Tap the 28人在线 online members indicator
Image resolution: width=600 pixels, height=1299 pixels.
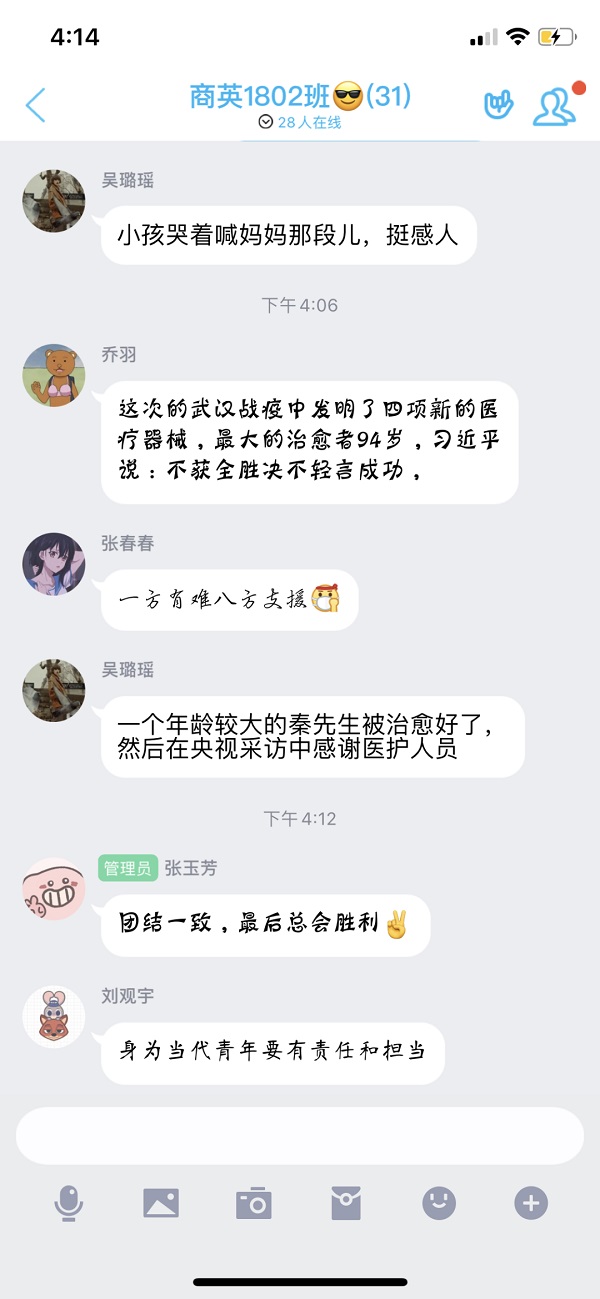[x=300, y=122]
